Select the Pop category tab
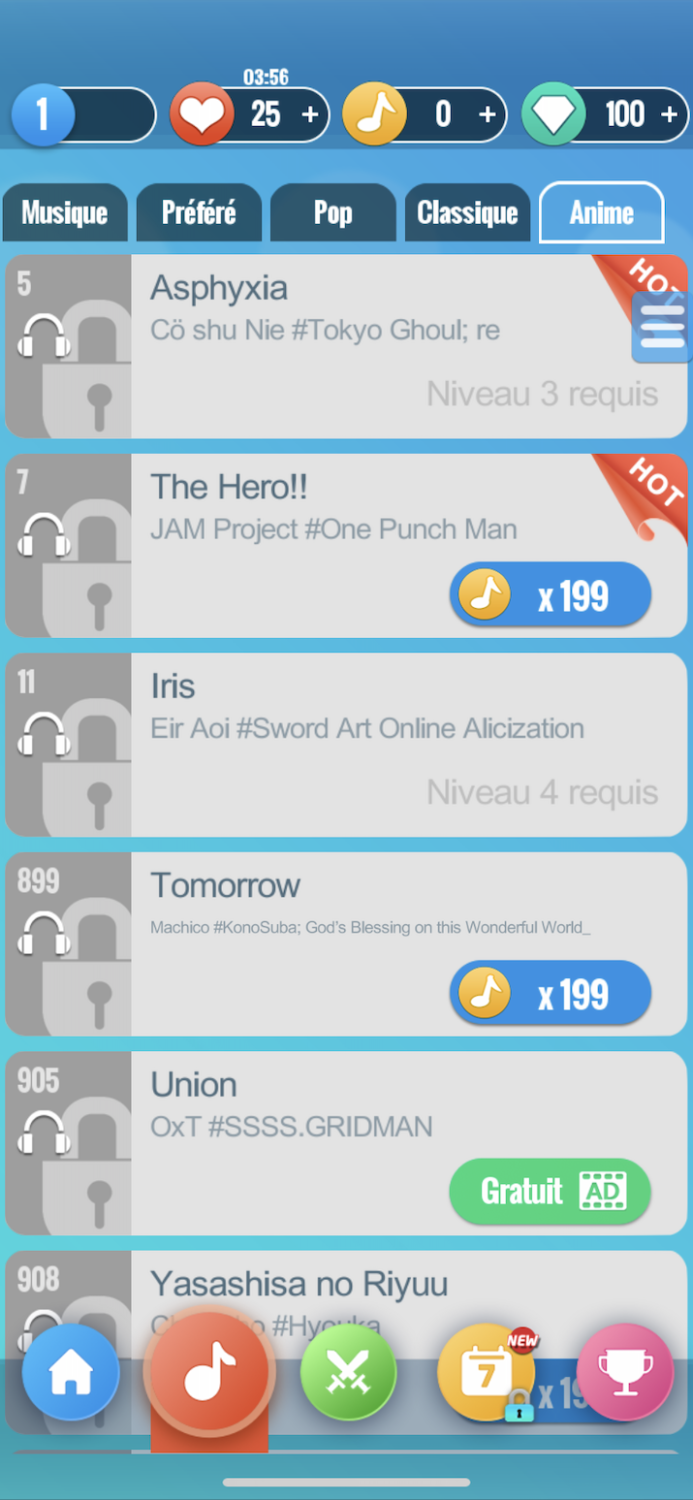The height and width of the screenshot is (1500, 693). point(333,213)
